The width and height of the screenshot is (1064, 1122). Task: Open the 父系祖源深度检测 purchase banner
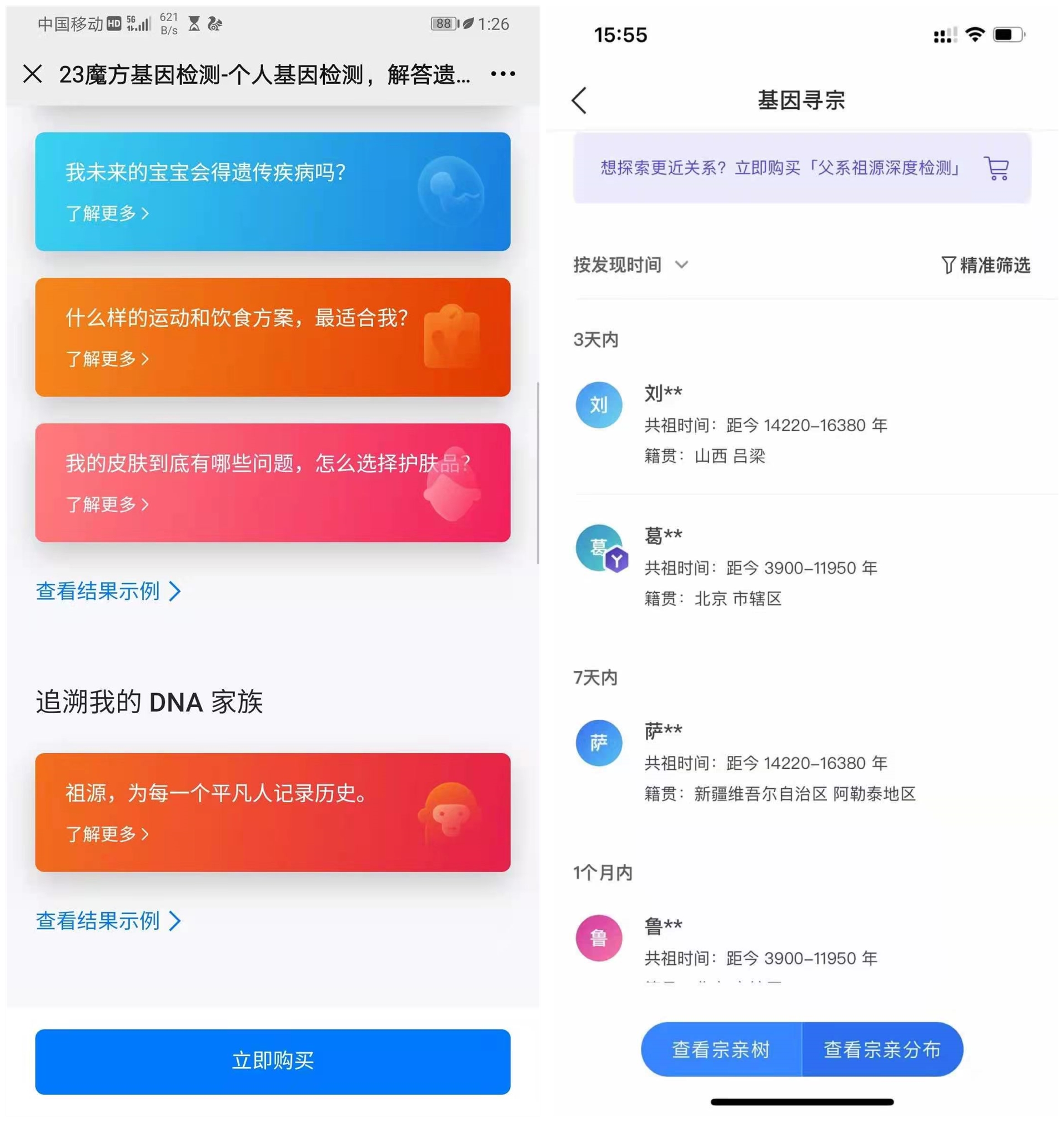(801, 168)
